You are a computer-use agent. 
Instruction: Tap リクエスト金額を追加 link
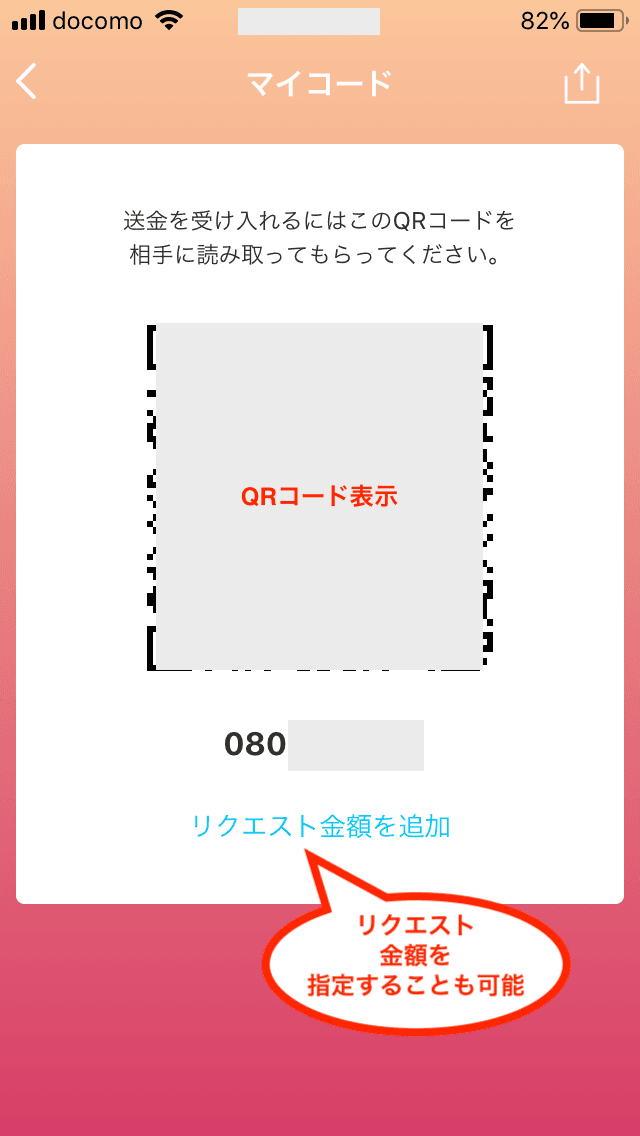coord(320,826)
